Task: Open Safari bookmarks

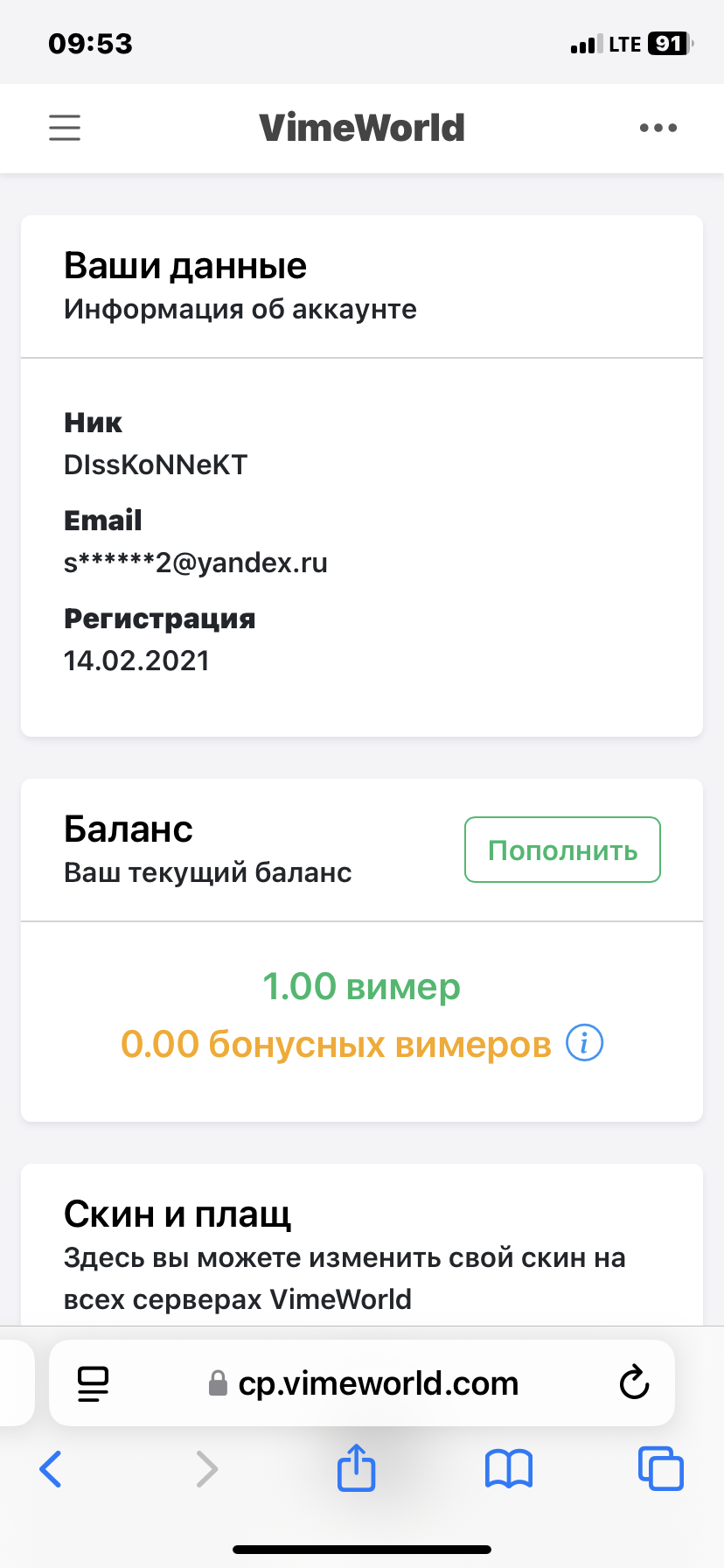Action: pyautogui.click(x=508, y=1469)
